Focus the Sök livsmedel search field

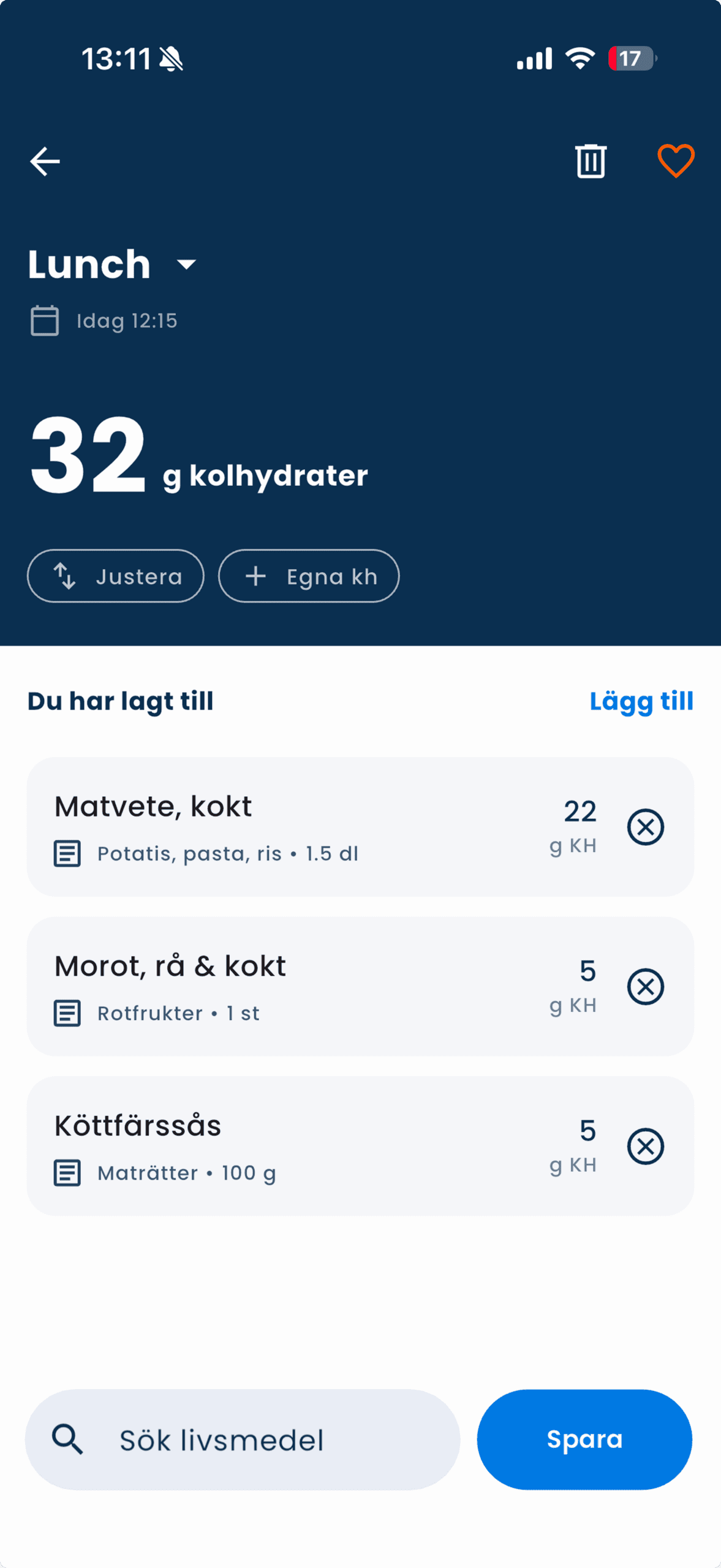point(243,1440)
